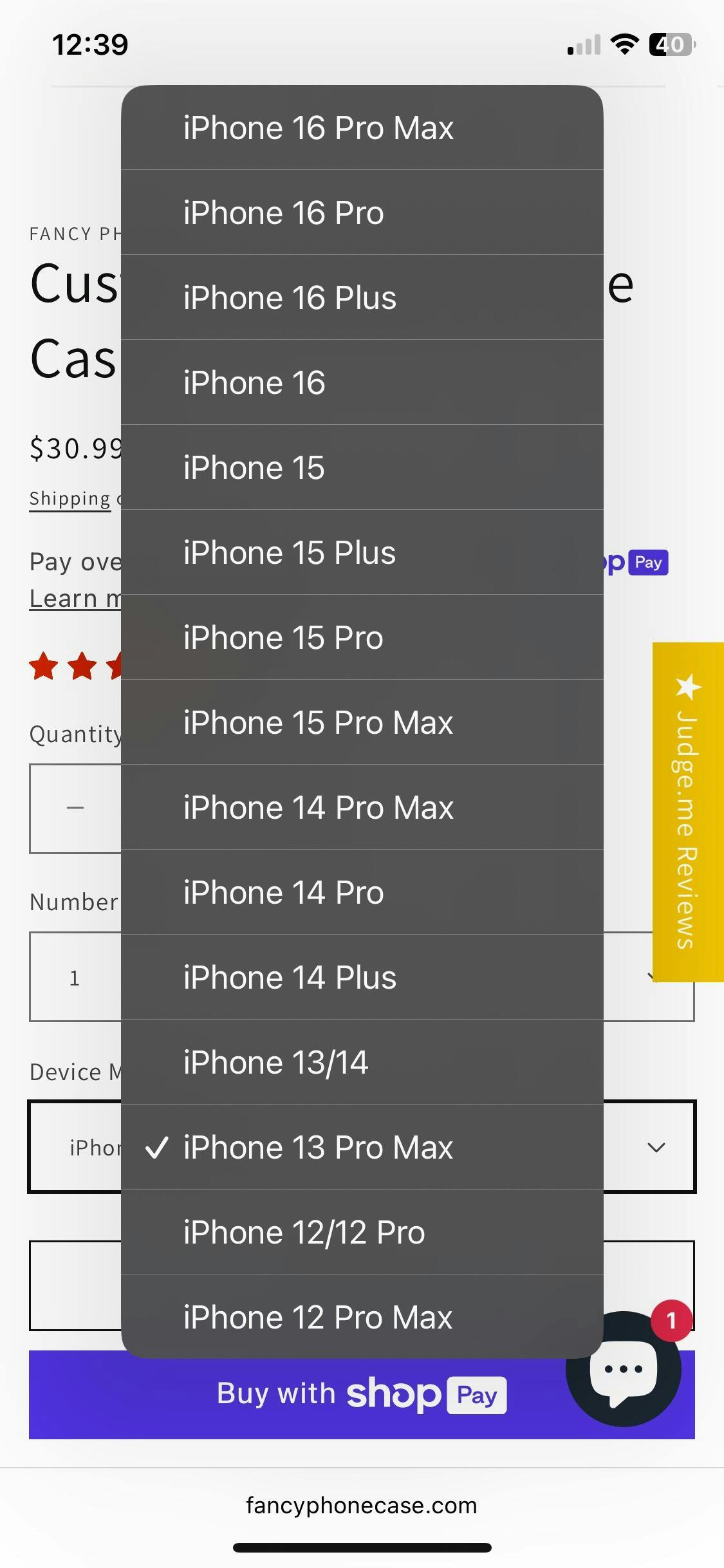The image size is (724, 1568).
Task: Keep checked iPhone 13 Pro Max
Action: tap(362, 1147)
